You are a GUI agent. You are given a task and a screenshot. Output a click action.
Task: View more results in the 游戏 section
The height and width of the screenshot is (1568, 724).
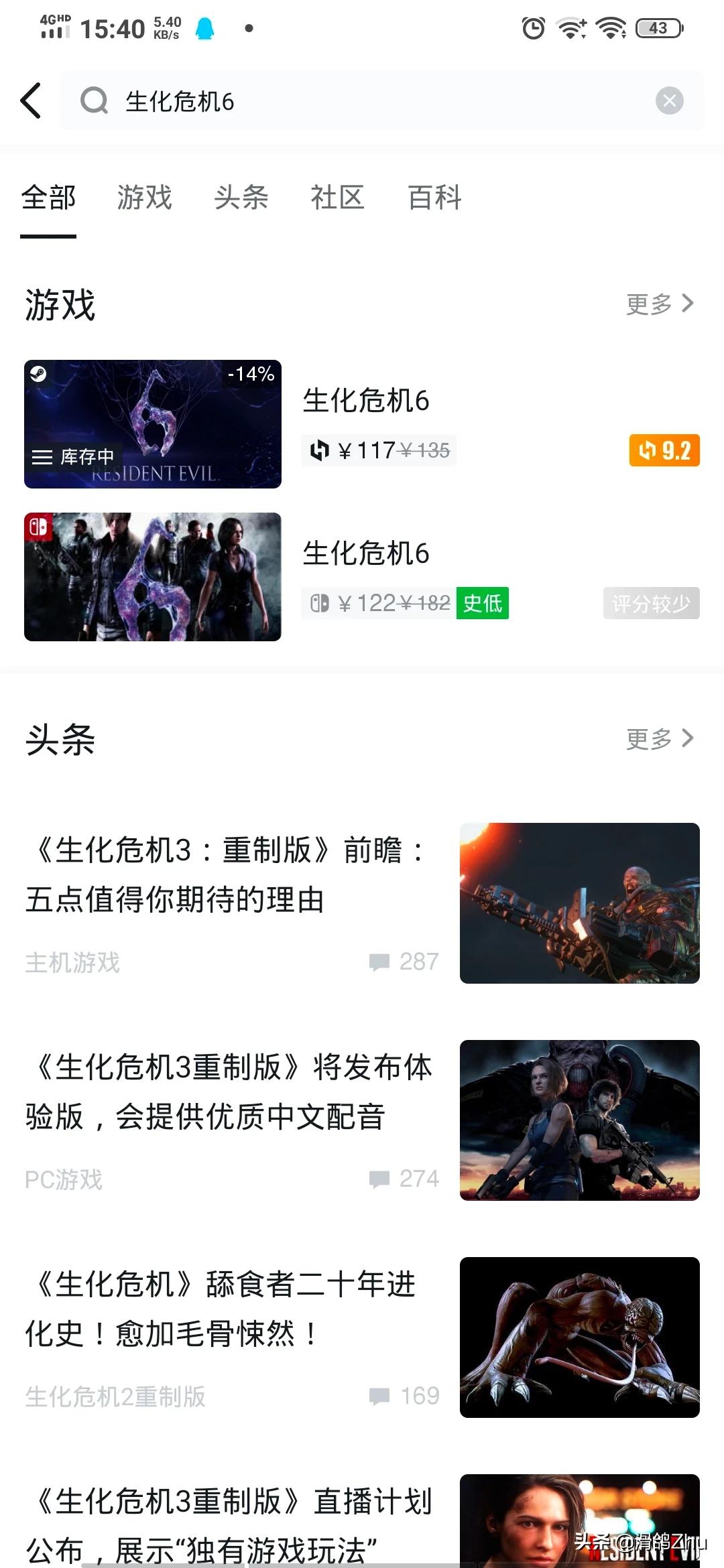[659, 304]
